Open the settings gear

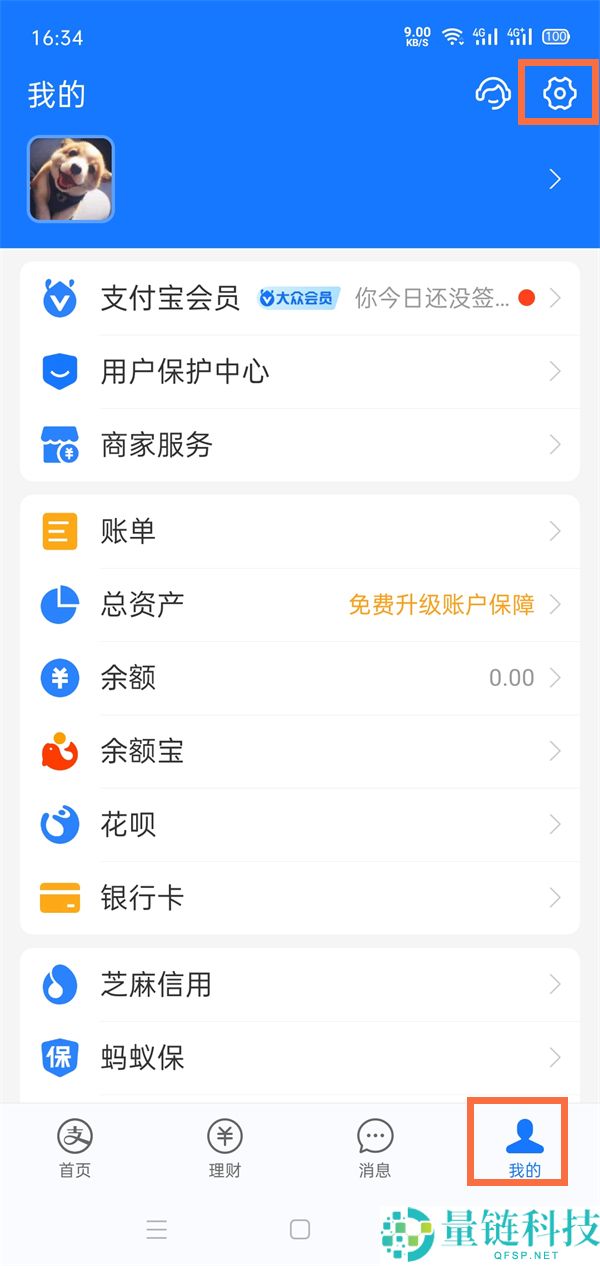coord(559,94)
